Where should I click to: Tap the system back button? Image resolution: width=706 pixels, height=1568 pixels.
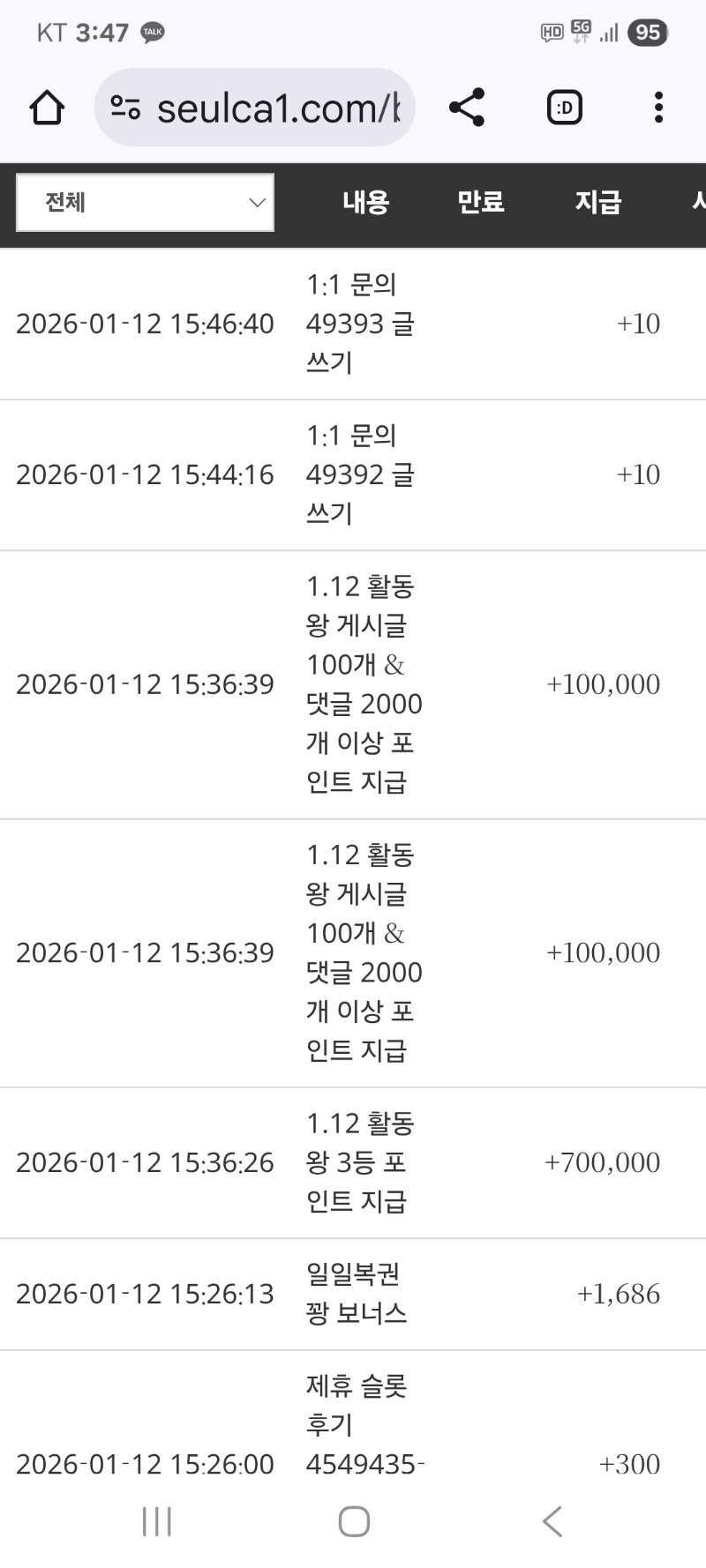[552, 1521]
